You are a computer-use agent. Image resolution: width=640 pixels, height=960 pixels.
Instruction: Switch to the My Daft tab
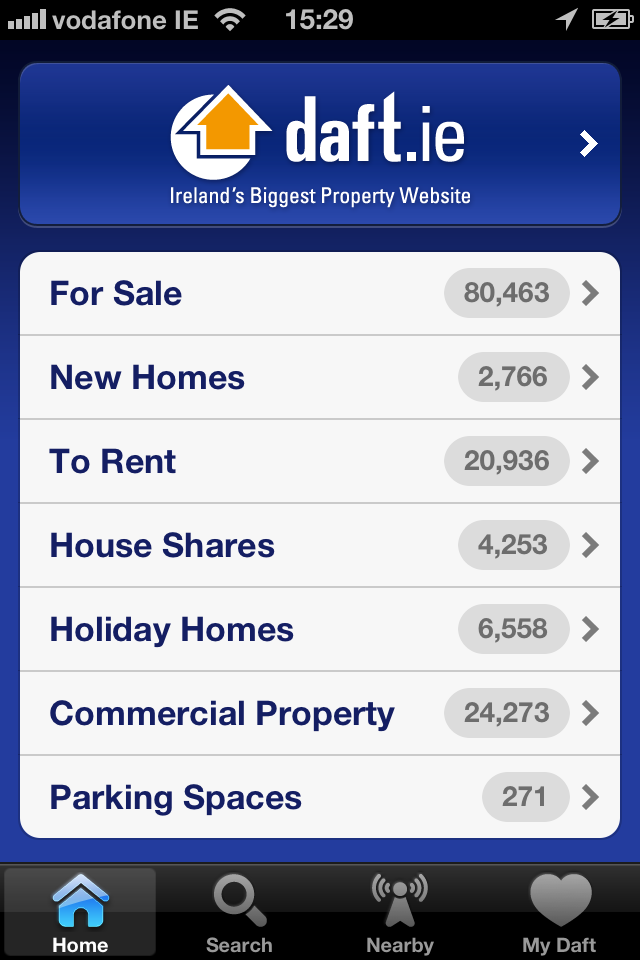pos(559,912)
